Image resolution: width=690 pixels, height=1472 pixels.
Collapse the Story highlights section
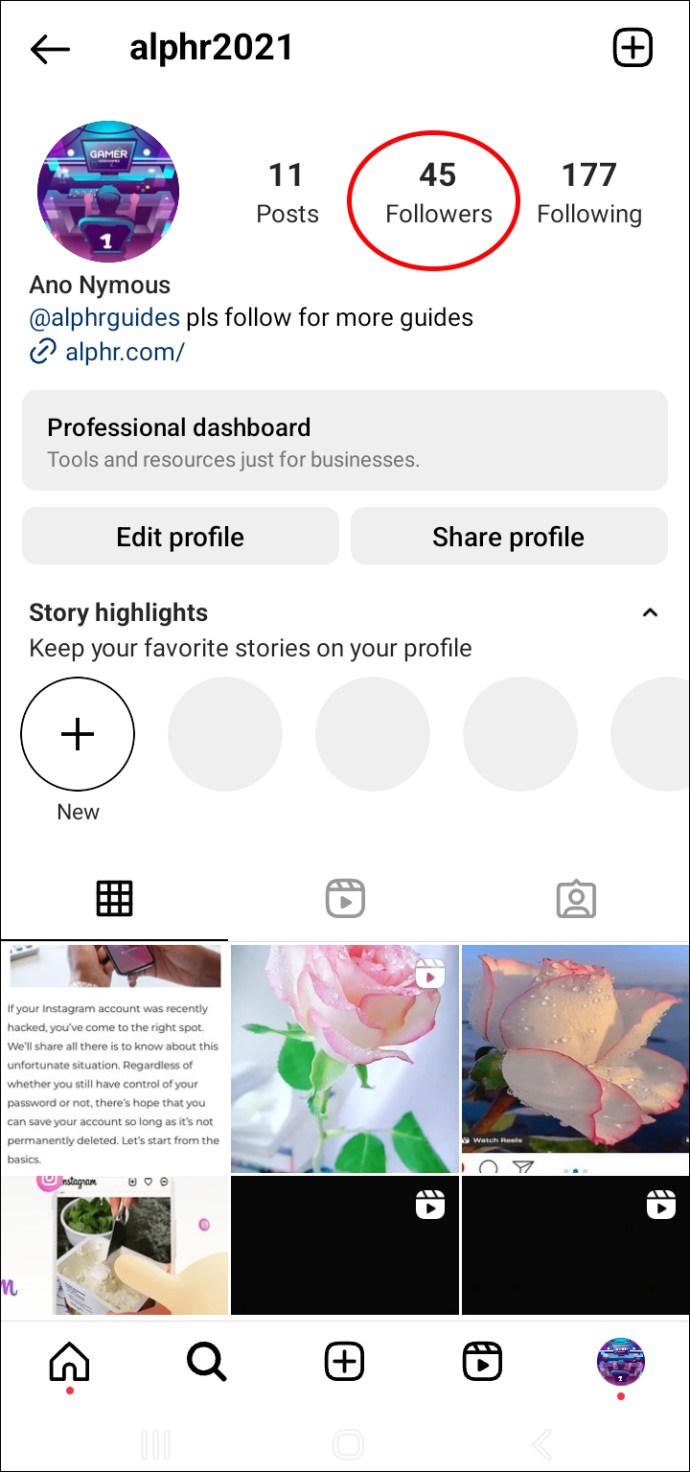[x=650, y=613]
